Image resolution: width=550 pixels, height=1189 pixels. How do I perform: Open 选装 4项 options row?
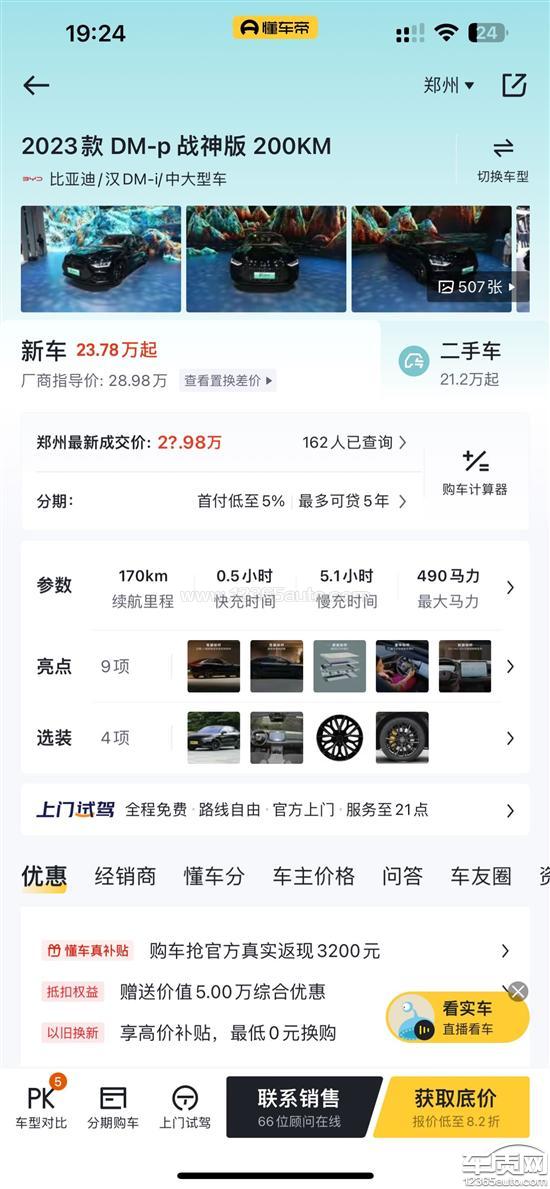275,738
